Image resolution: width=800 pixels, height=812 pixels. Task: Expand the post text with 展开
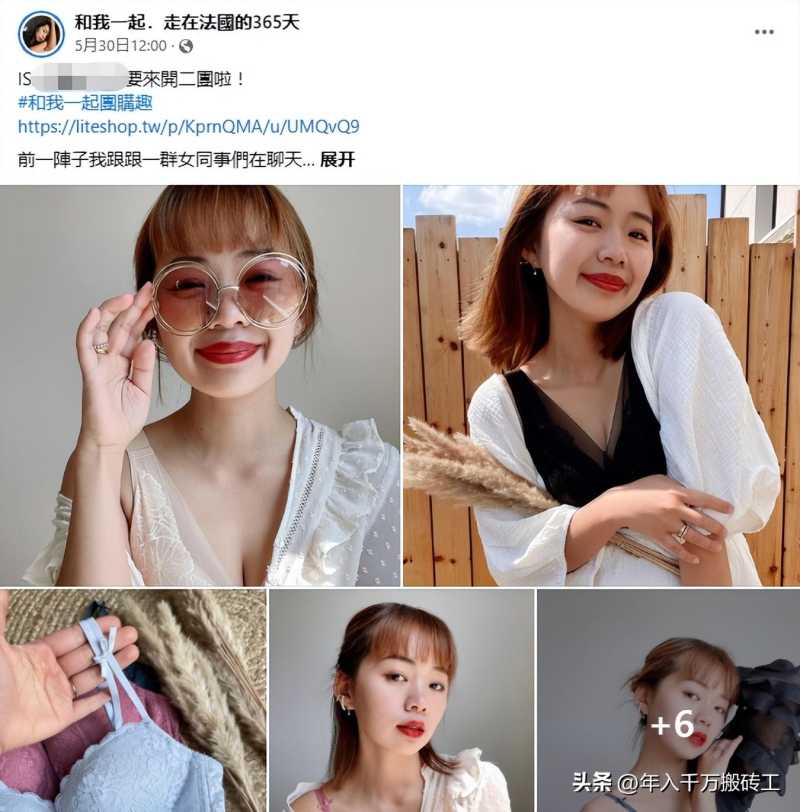(337, 159)
